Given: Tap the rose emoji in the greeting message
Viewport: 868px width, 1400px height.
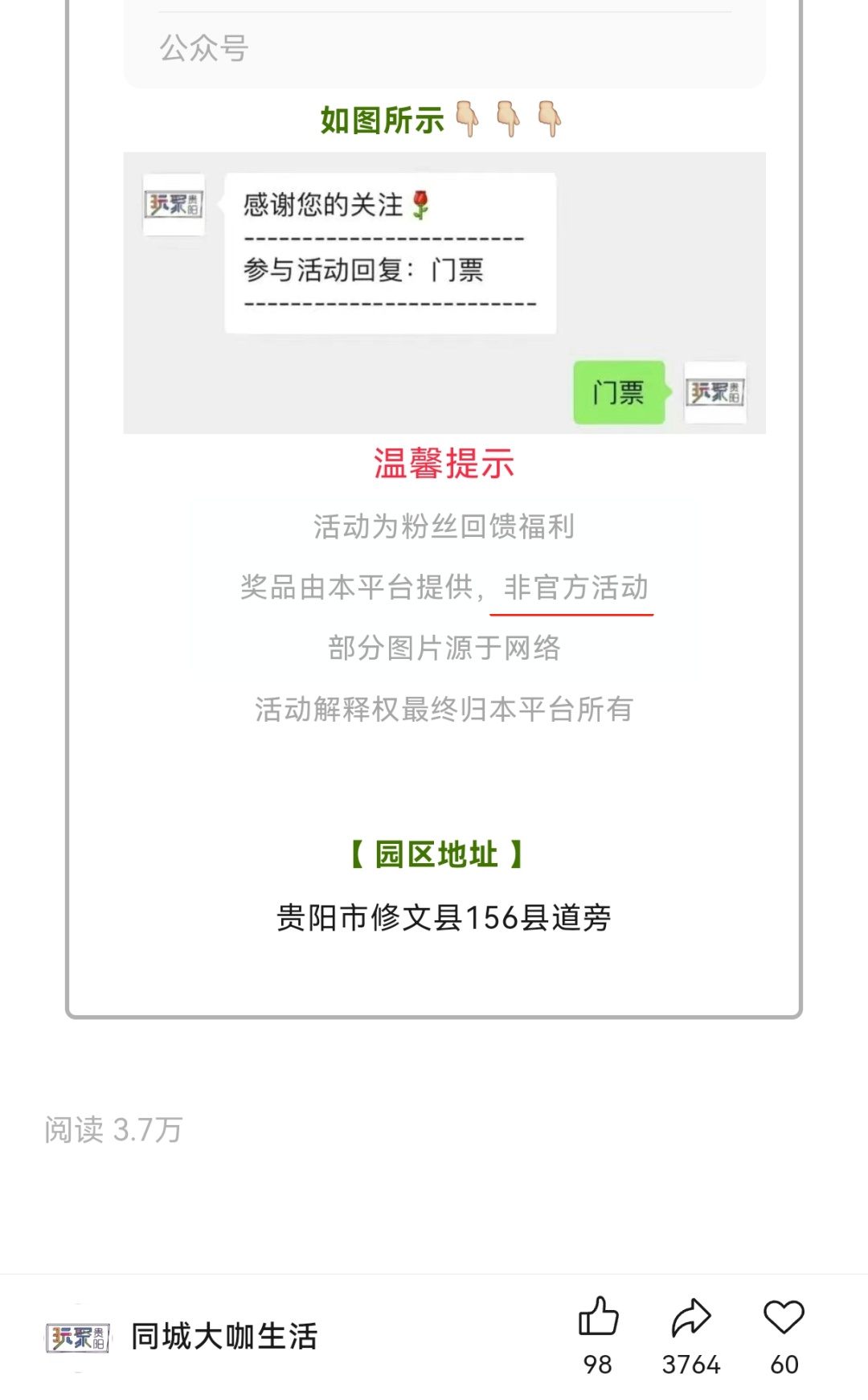Looking at the screenshot, I should click(x=420, y=203).
